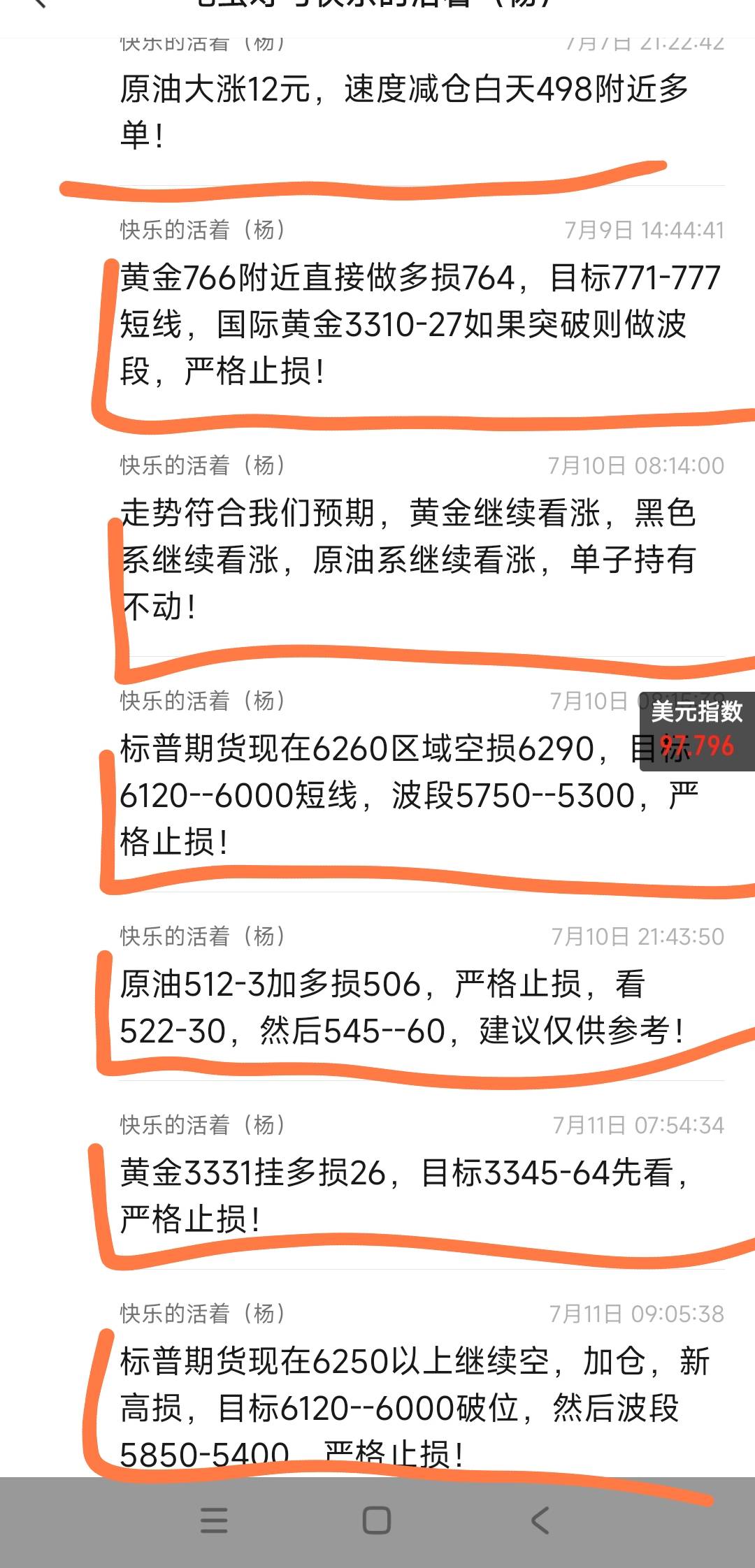Screen dimensions: 755x1568
Task: Open the floating 美元指数 quote widget
Action: click(697, 730)
